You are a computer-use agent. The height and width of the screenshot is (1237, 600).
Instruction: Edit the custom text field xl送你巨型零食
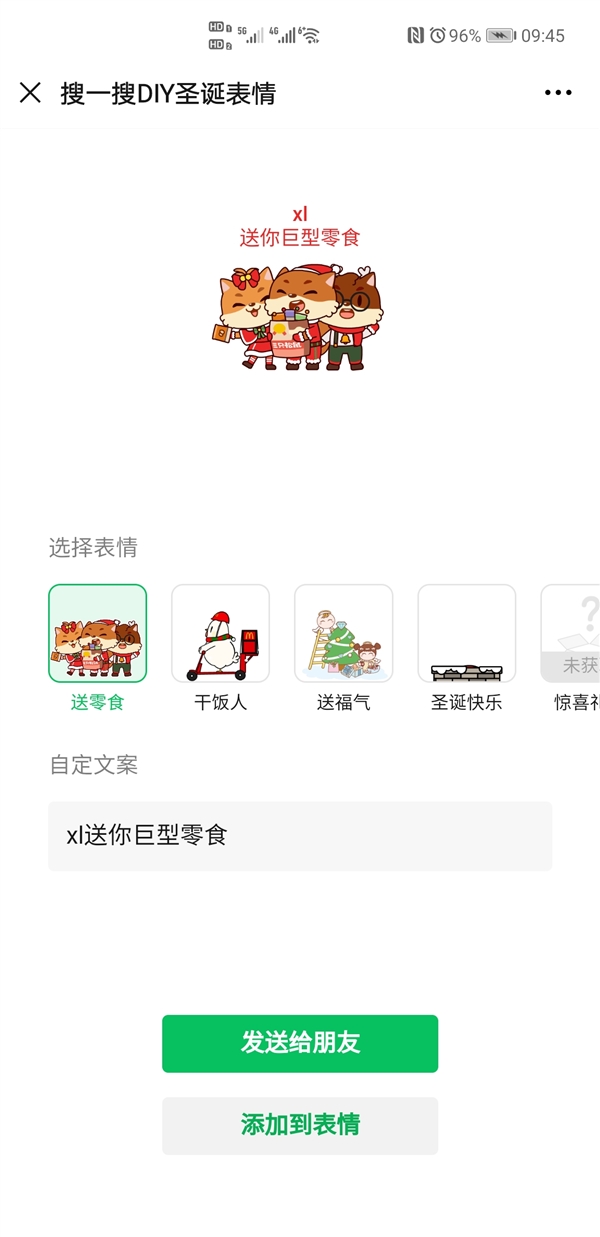click(x=300, y=836)
